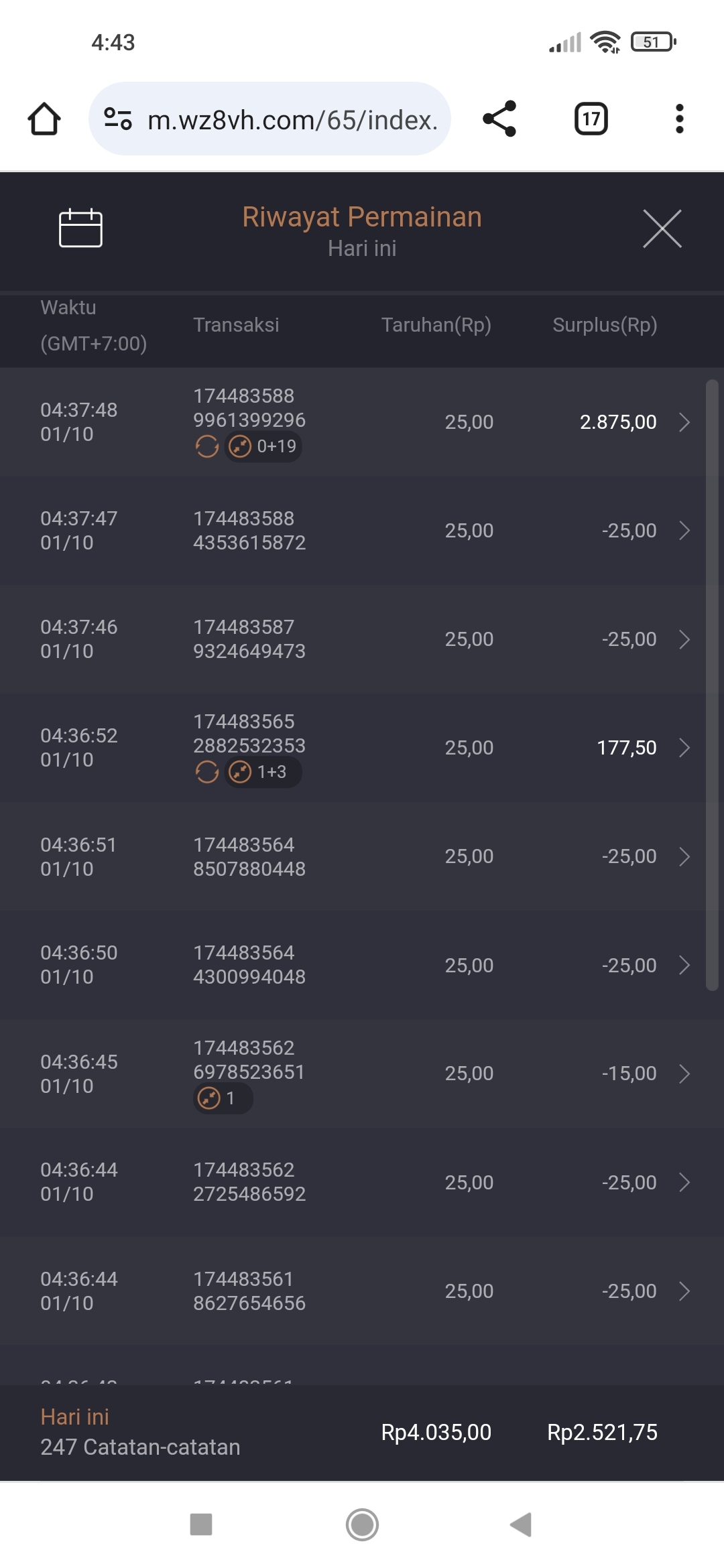Open the browser tab switcher
Viewport: 724px width, 1568px height.
pos(591,119)
